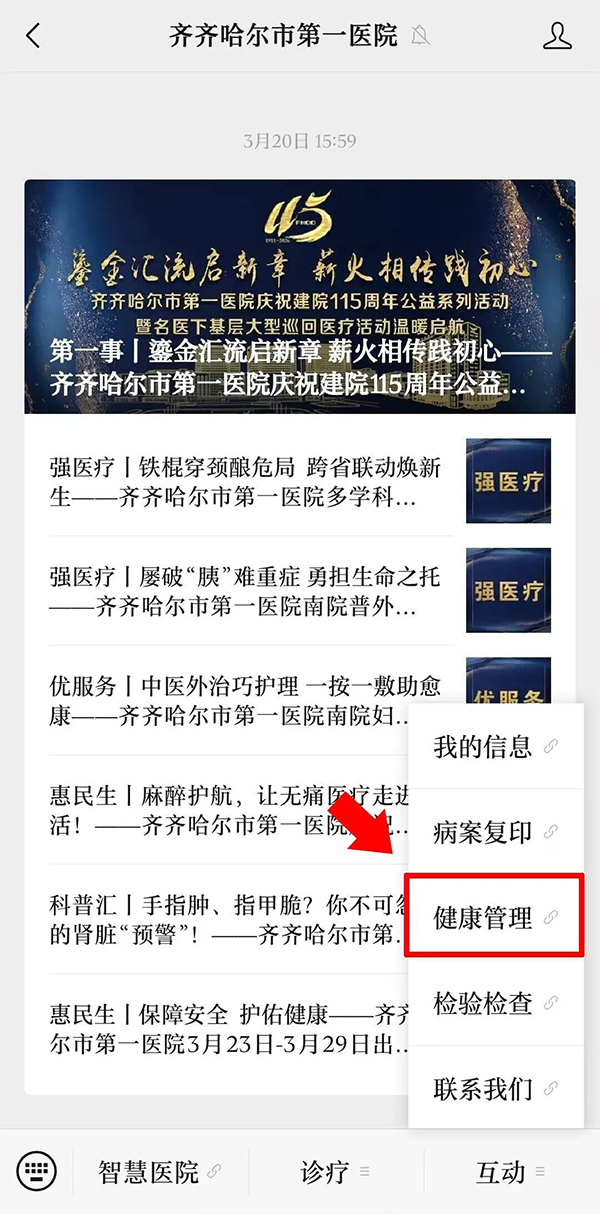
Task: Open the 智慧医院 bottom menu
Action: [x=160, y=1171]
